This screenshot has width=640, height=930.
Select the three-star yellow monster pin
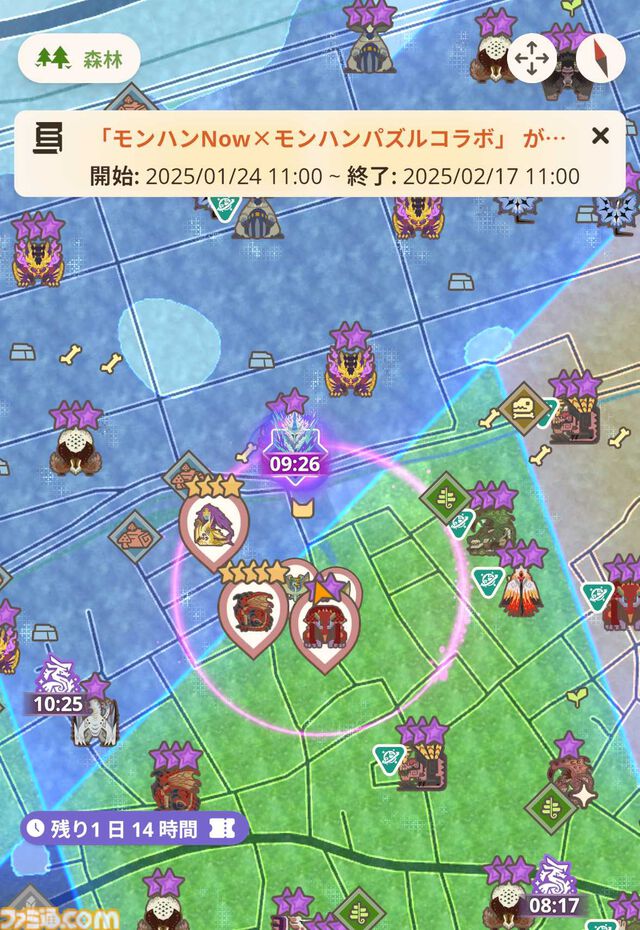pyautogui.click(x=213, y=525)
